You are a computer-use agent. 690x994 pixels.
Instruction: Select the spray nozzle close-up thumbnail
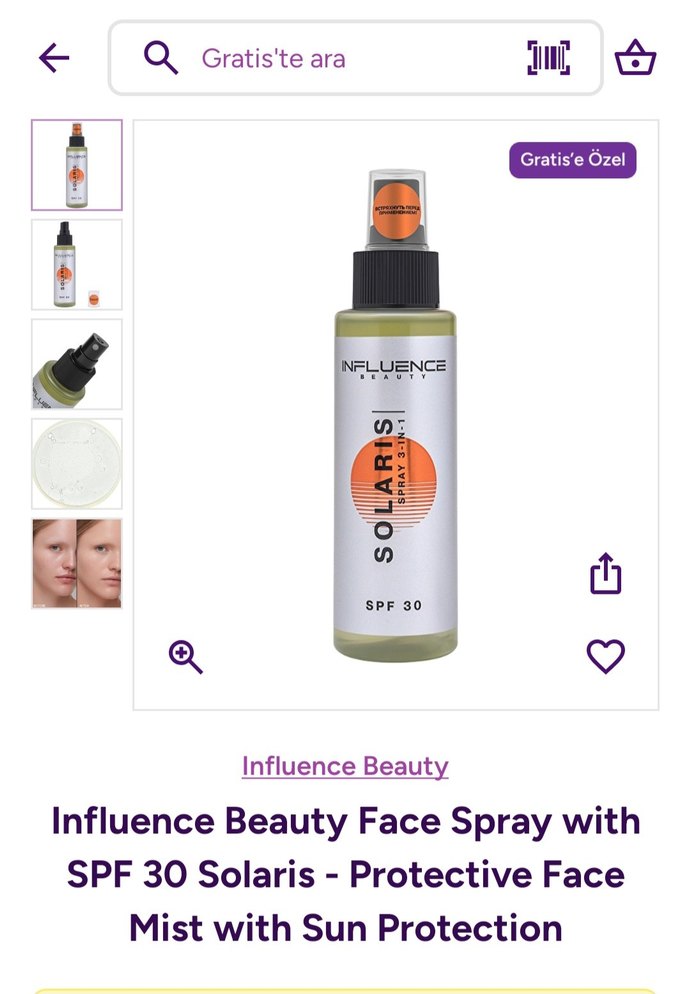(x=77, y=364)
